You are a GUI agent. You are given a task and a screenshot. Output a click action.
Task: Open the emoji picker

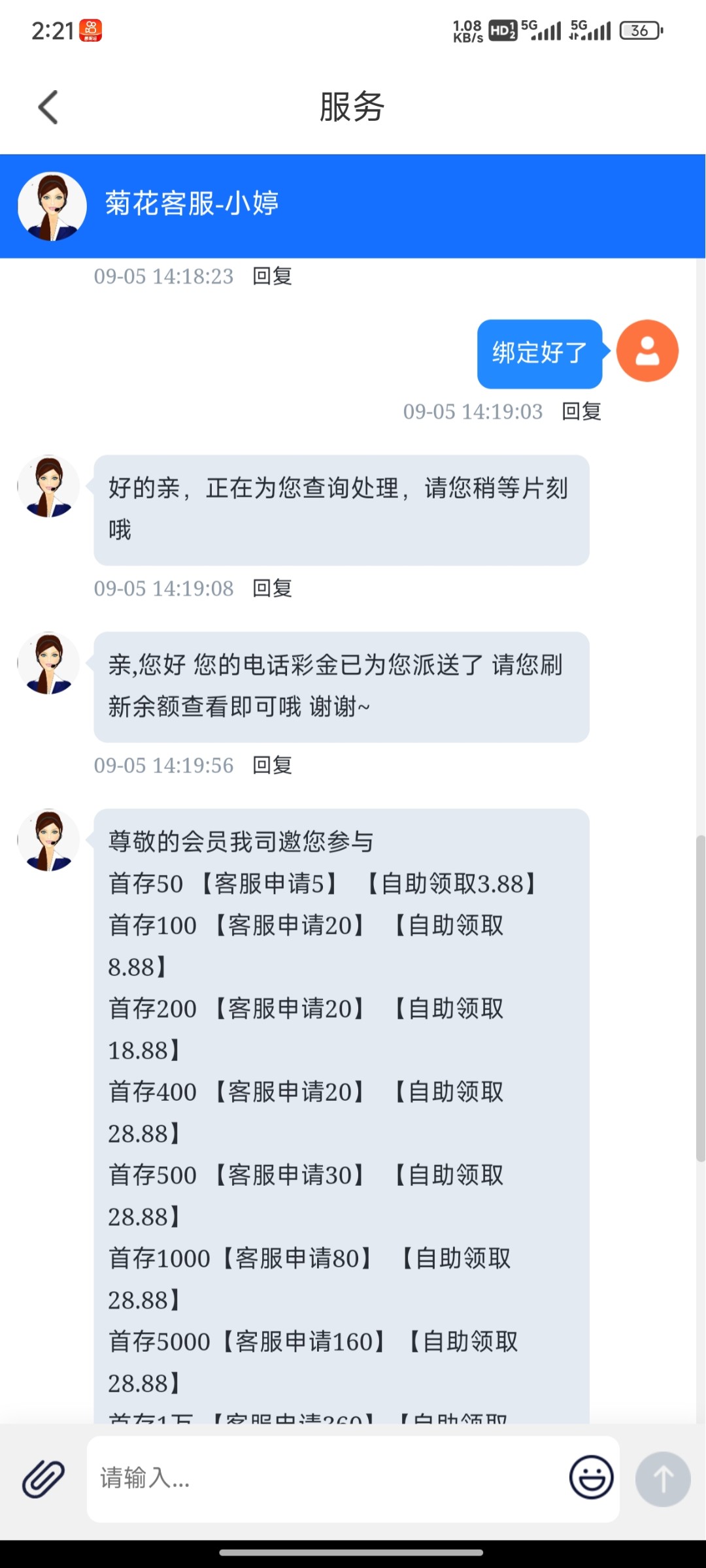[591, 1477]
